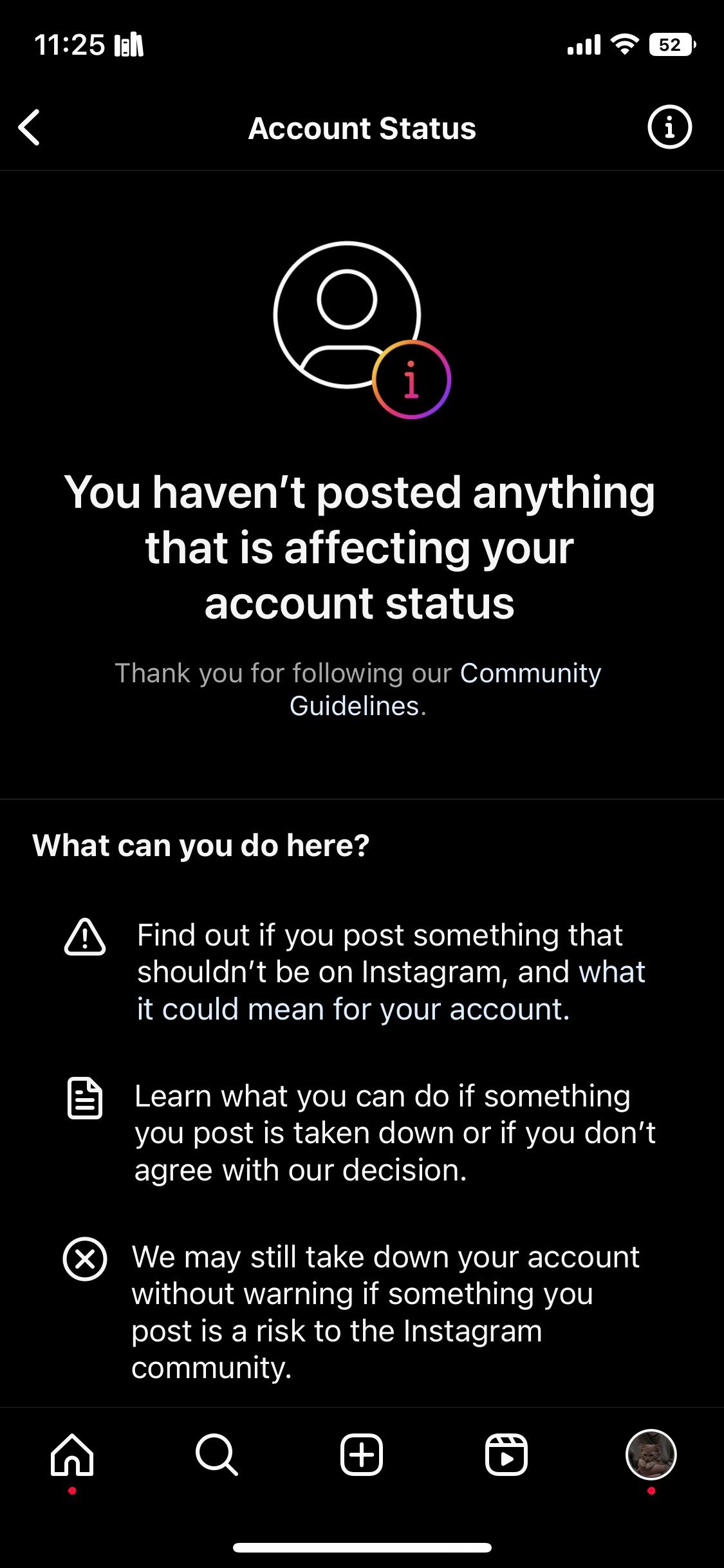Navigate back with the chevron arrow
The width and height of the screenshot is (724, 1568).
(x=29, y=127)
